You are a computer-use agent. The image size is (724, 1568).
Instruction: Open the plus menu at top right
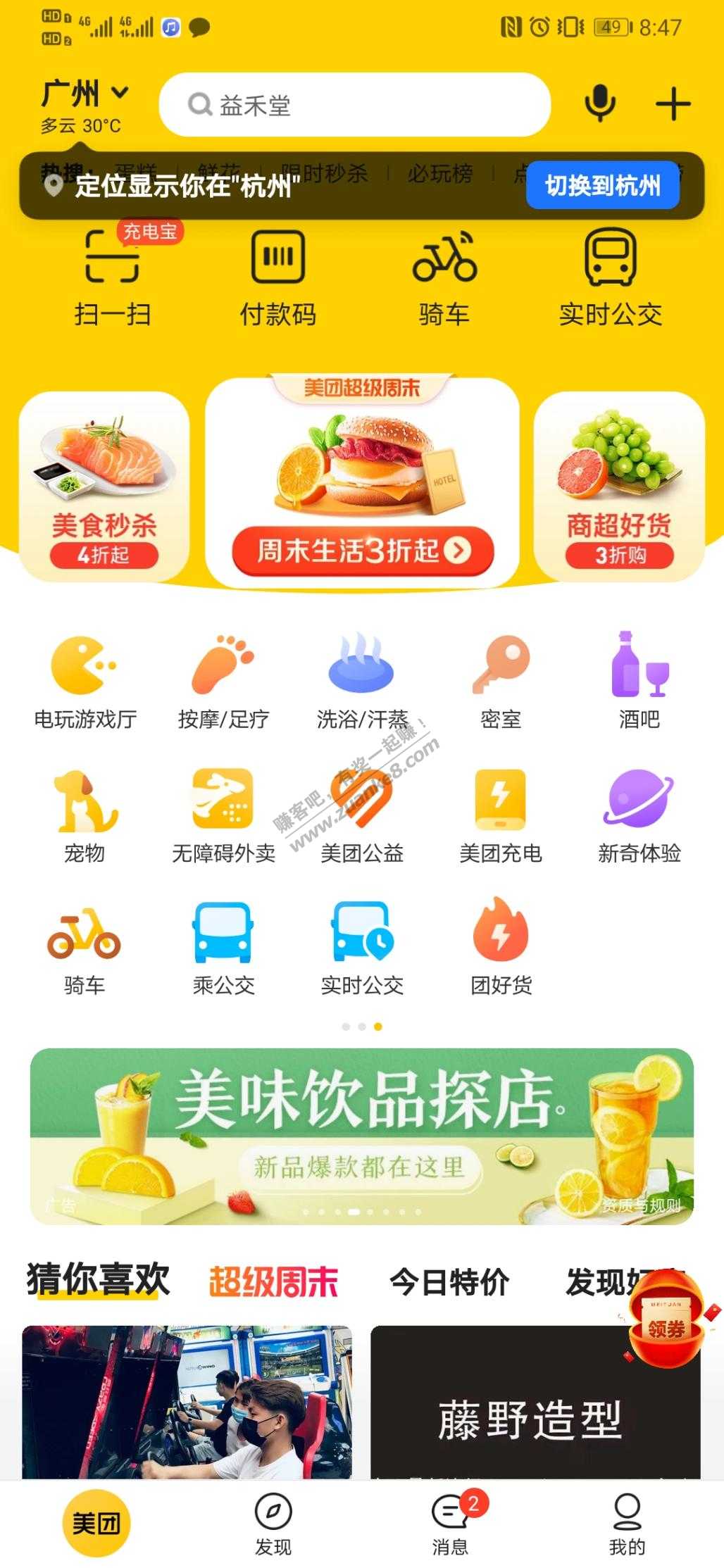(673, 104)
